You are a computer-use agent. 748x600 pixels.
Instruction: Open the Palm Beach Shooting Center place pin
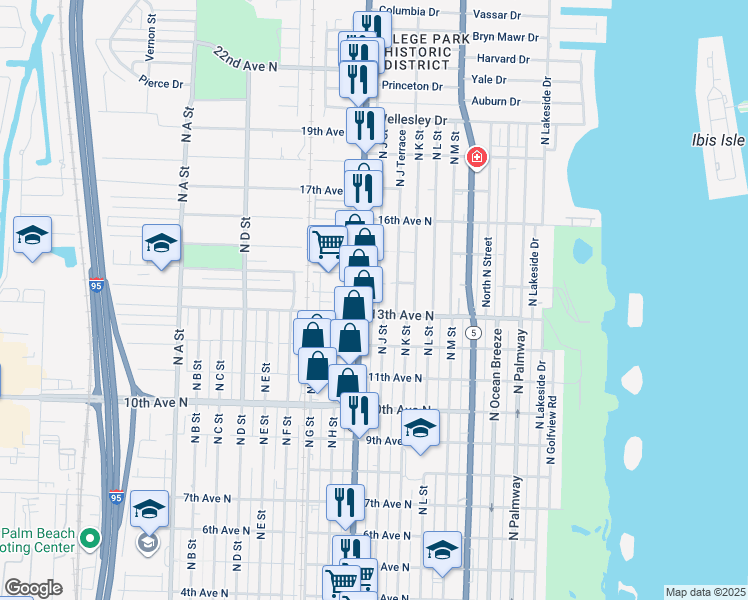click(x=90, y=539)
